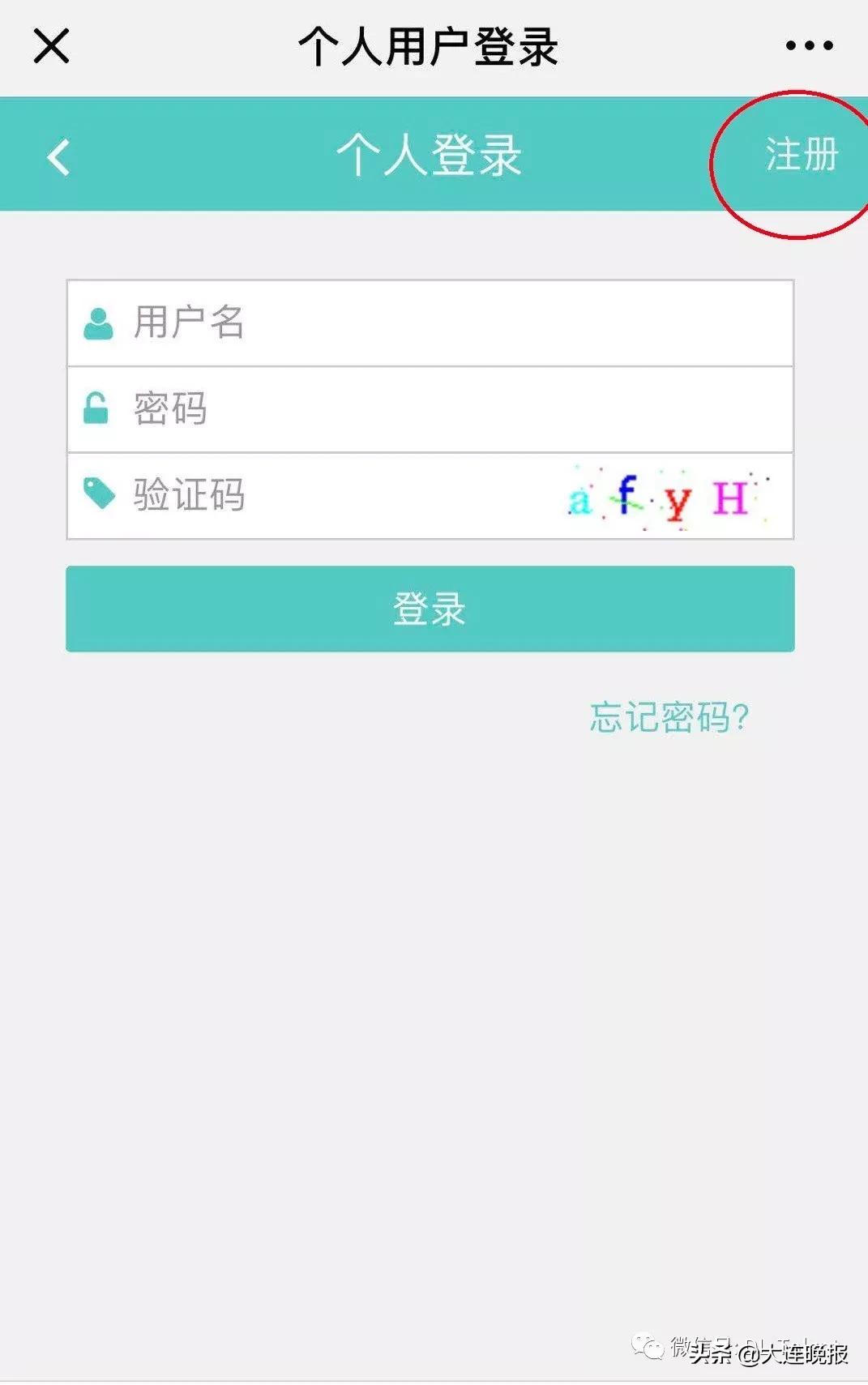Focus the 密码 password input field
This screenshot has height=1385, width=868.
[x=365, y=409]
